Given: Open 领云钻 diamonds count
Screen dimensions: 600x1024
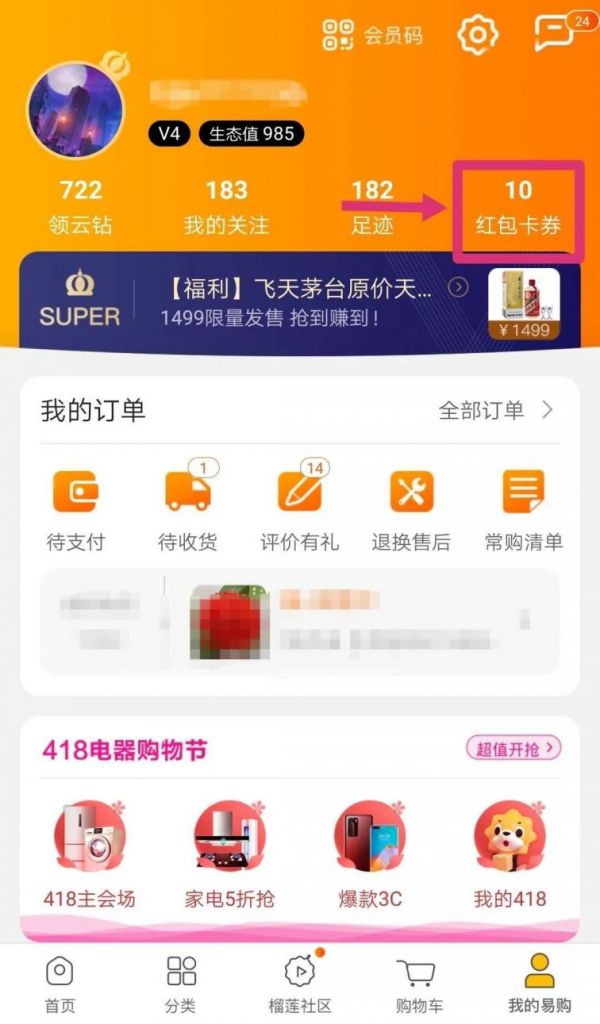Looking at the screenshot, I should 80,205.
